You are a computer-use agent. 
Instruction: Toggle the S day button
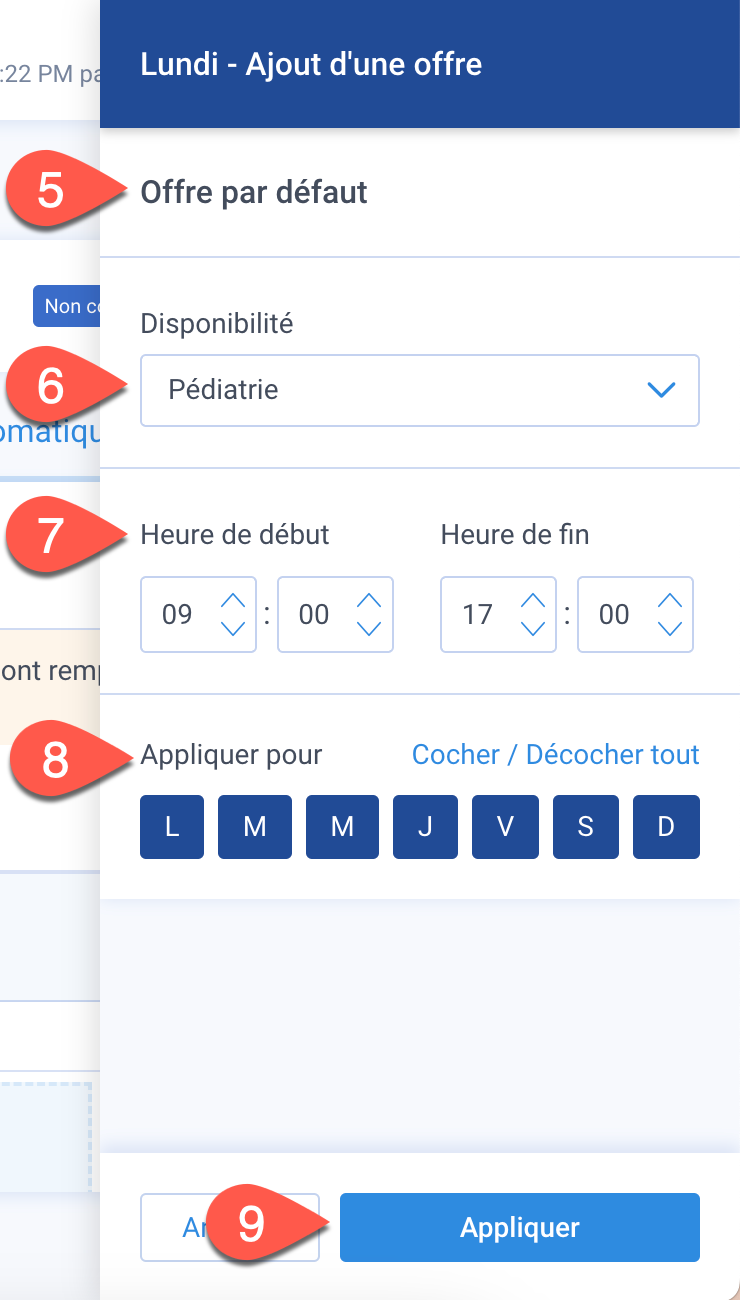586,827
